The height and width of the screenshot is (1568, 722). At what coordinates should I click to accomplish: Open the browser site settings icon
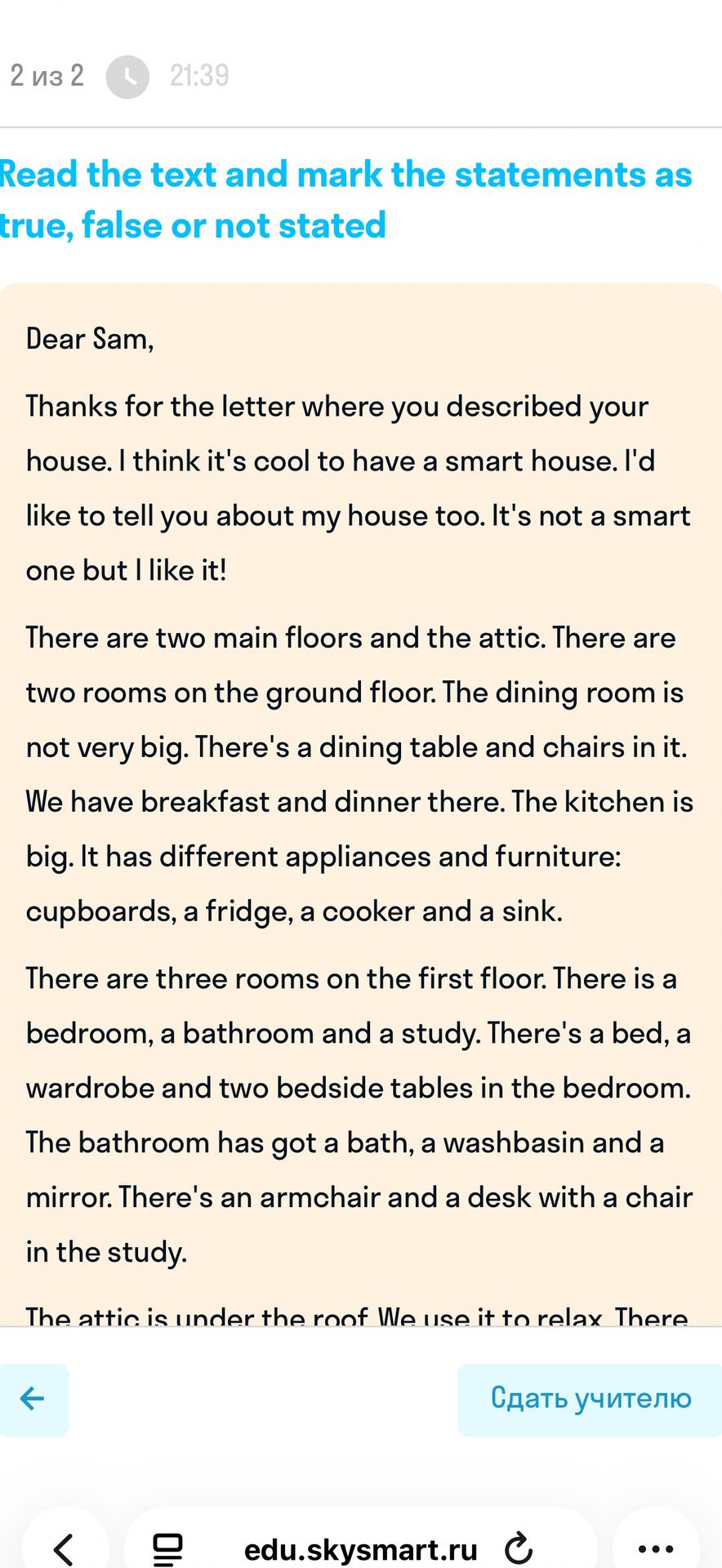coord(168,1548)
